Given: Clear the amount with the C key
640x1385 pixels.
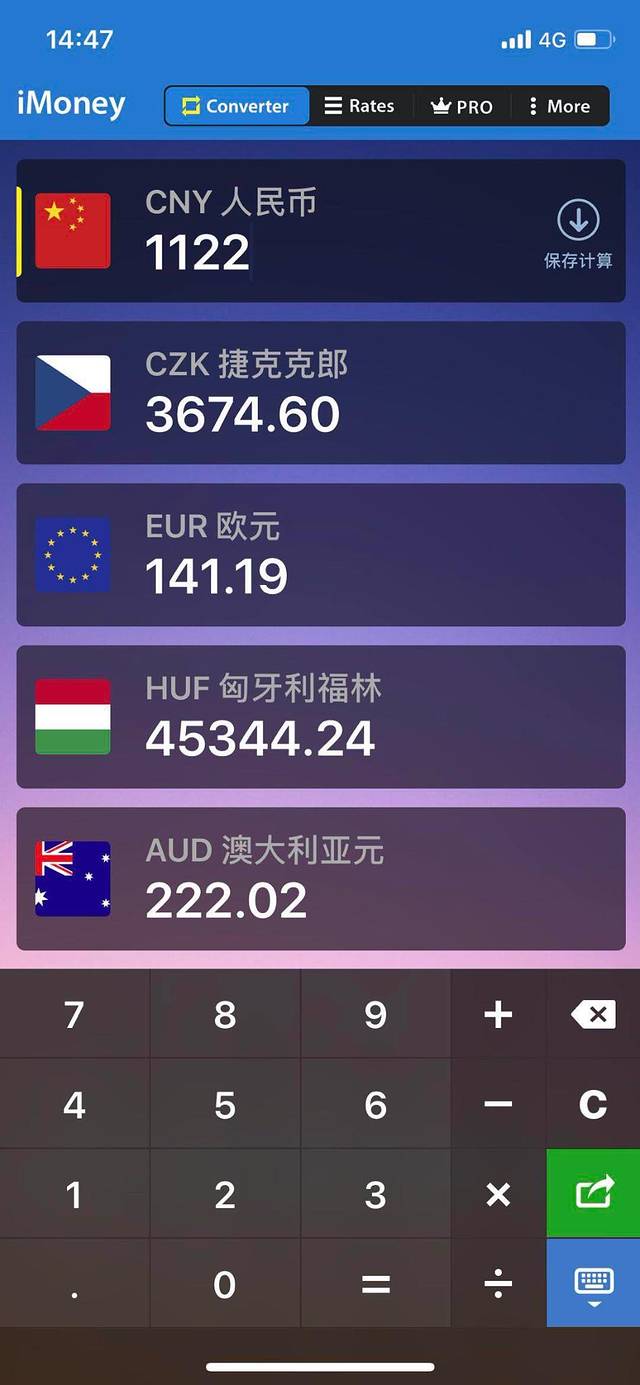Looking at the screenshot, I should click(593, 1105).
